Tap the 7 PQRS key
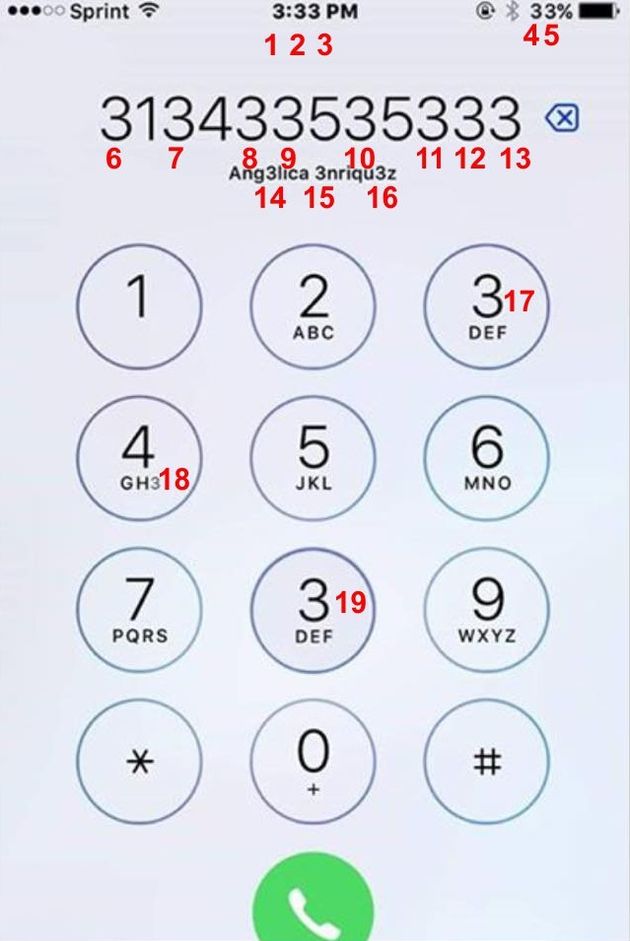630x941 pixels. click(139, 610)
